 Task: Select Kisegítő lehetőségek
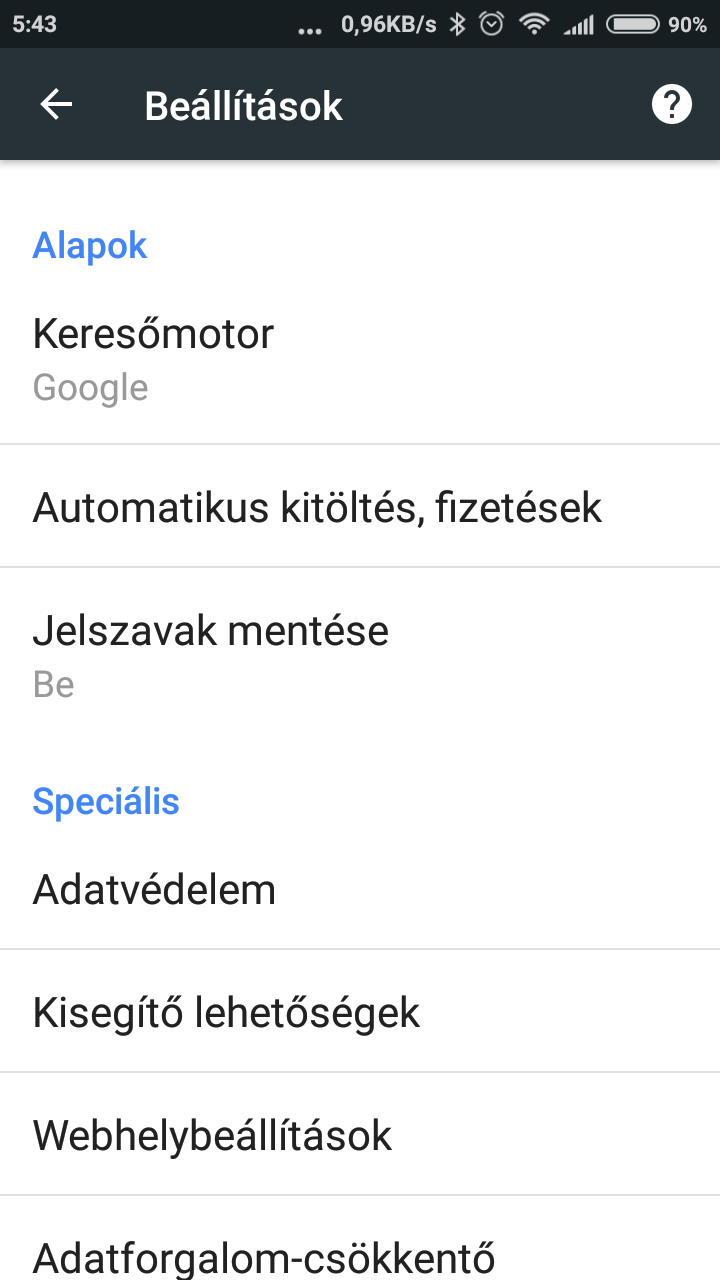click(360, 1011)
